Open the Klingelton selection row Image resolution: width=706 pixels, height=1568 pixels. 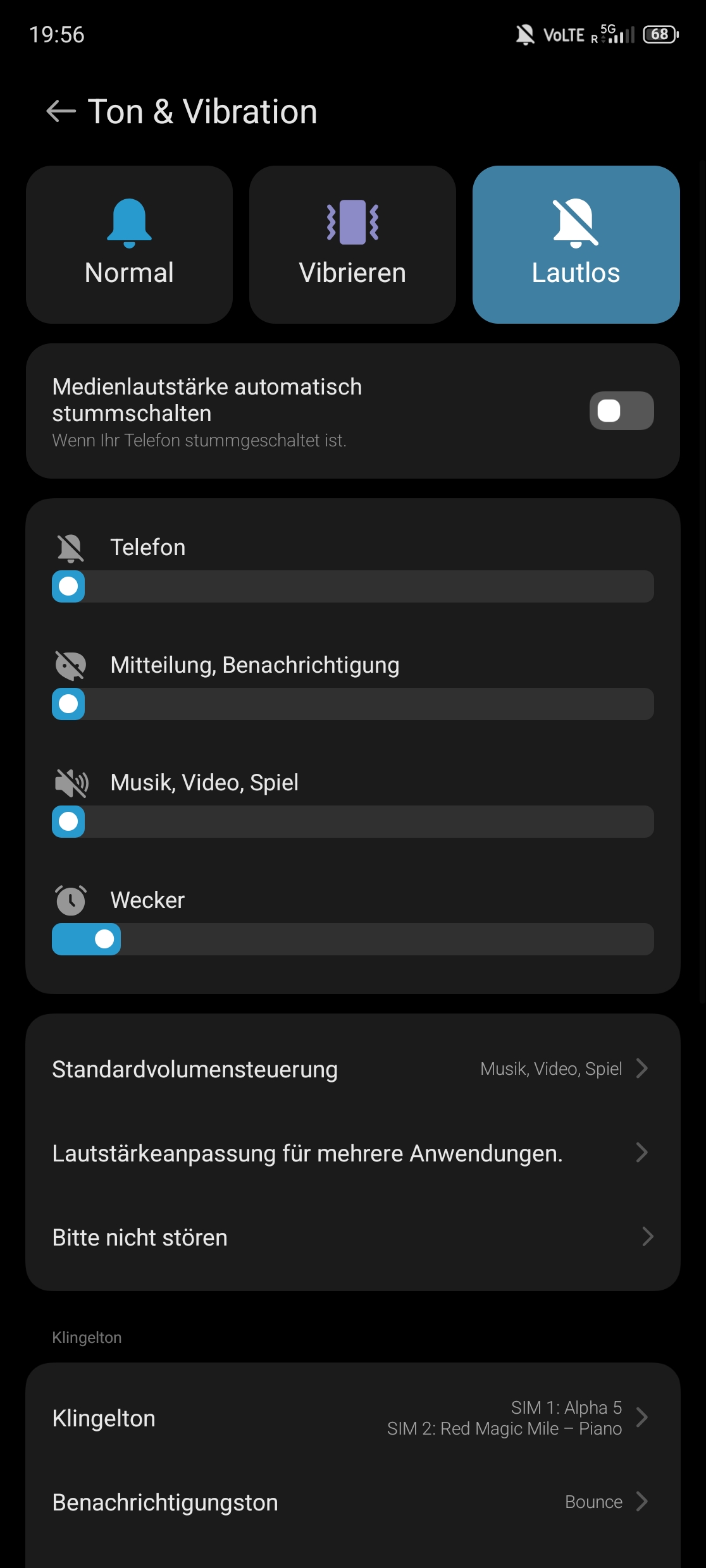pyautogui.click(x=353, y=1418)
